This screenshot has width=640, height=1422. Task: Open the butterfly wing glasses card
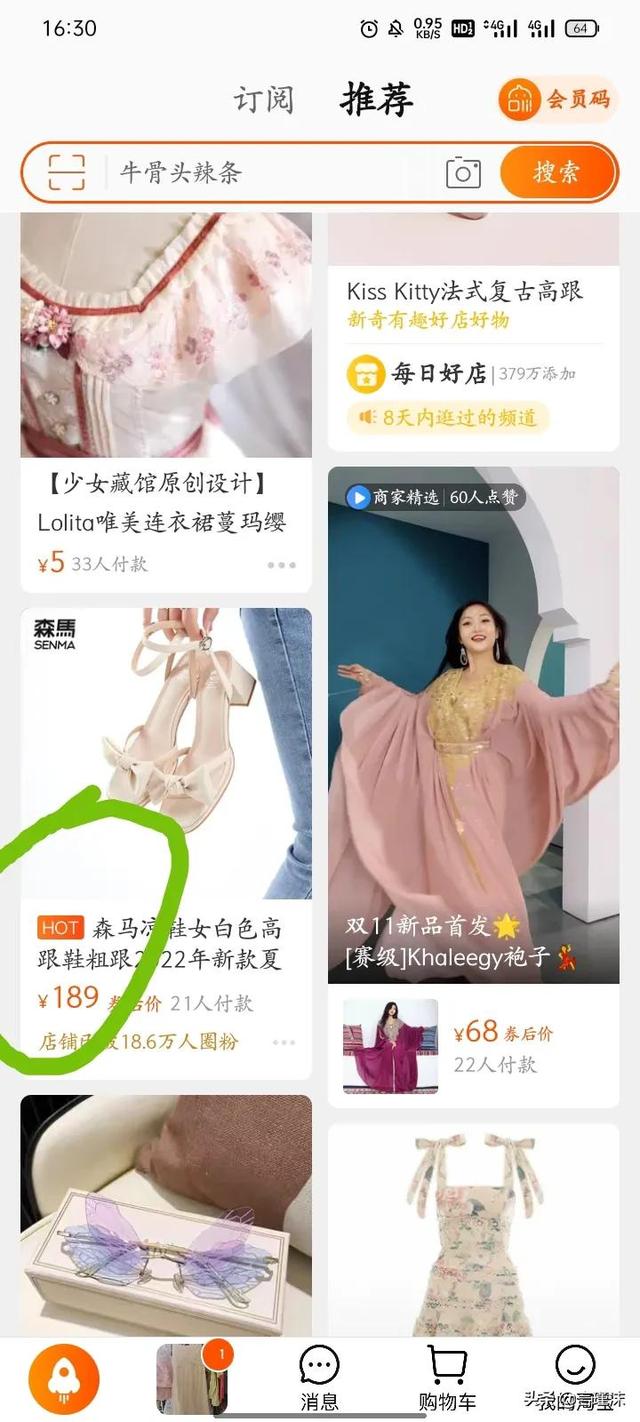(x=165, y=1215)
